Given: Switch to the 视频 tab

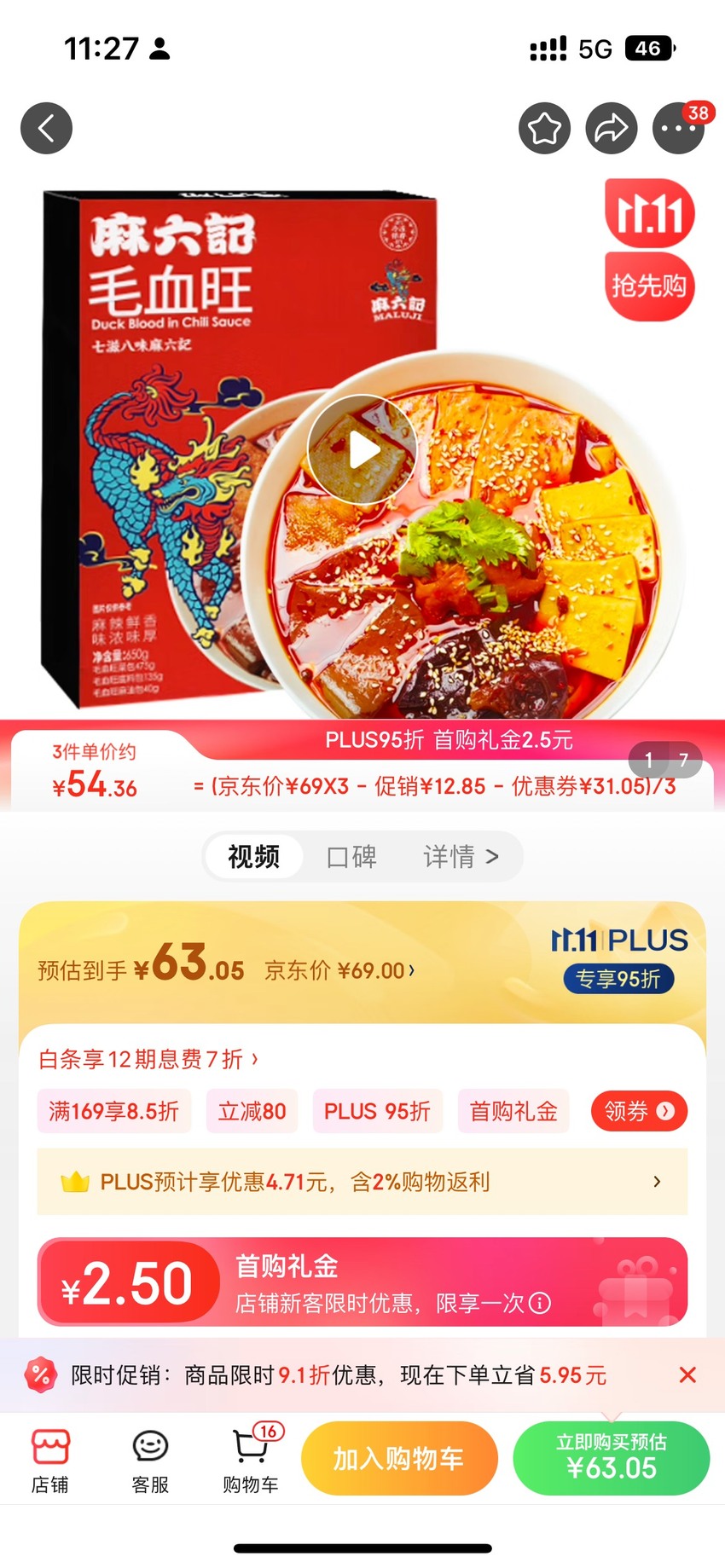Looking at the screenshot, I should point(253,856).
